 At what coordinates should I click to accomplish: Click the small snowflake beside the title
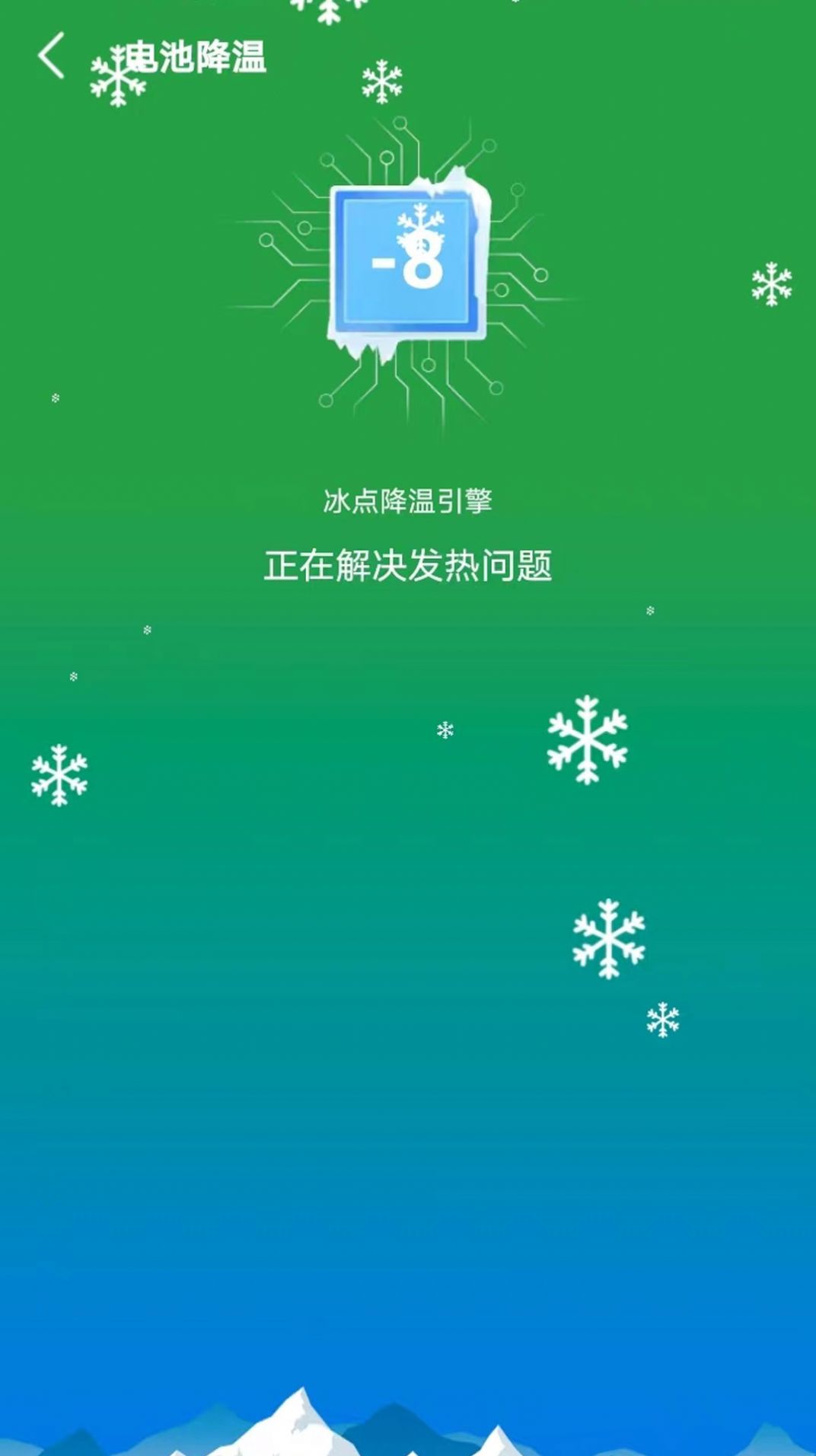[118, 75]
